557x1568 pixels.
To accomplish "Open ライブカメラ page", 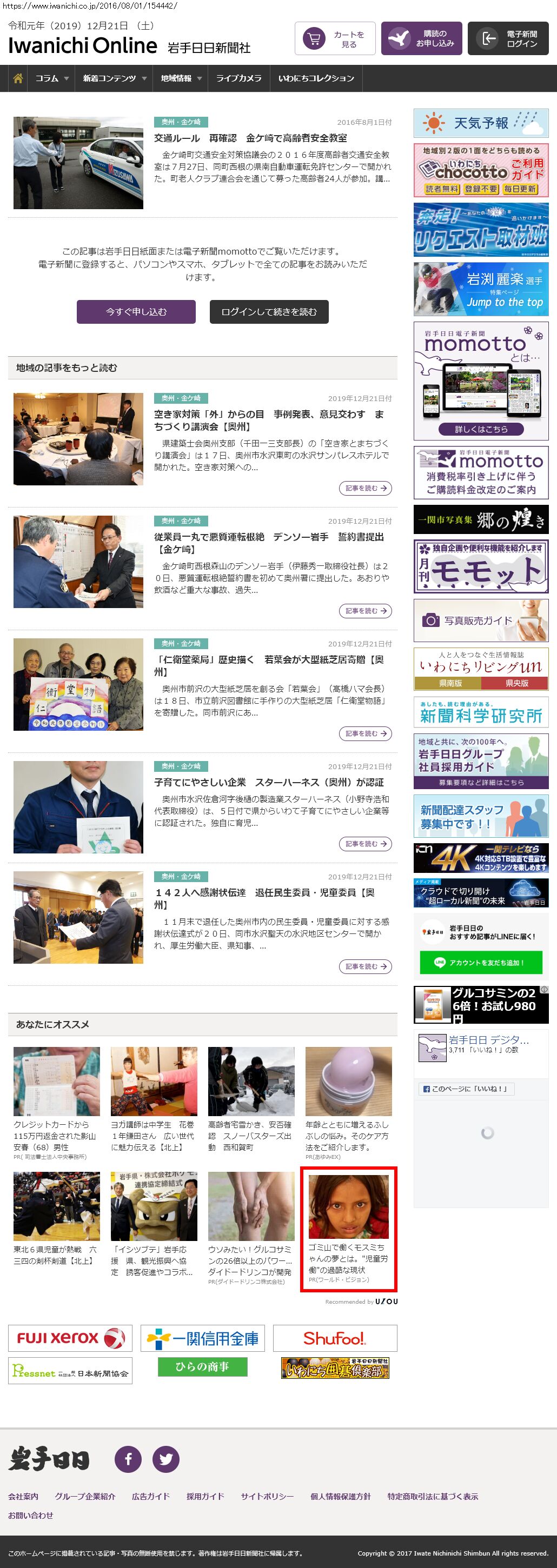I will 238,78.
